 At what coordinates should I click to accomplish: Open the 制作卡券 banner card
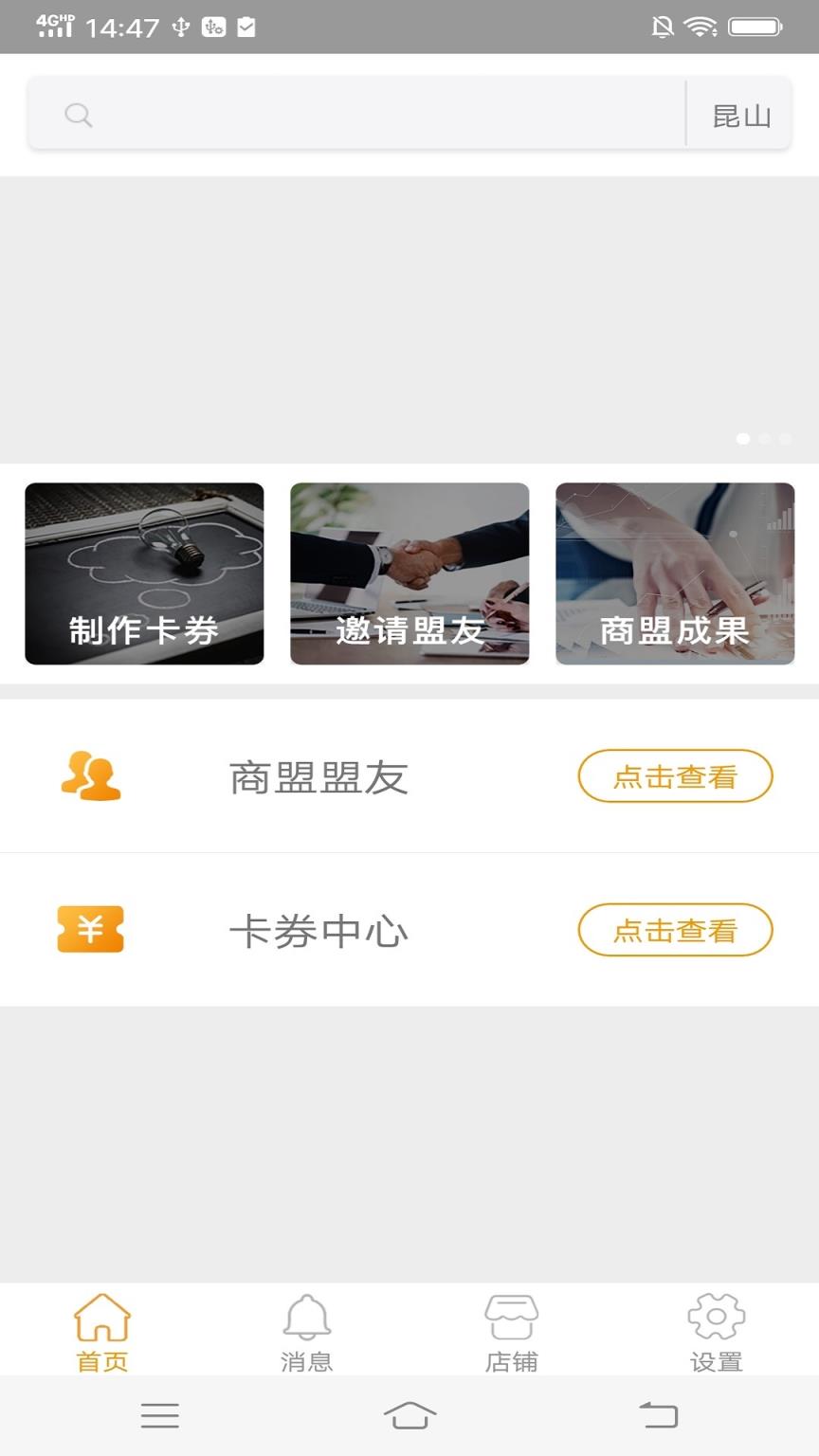tap(144, 573)
